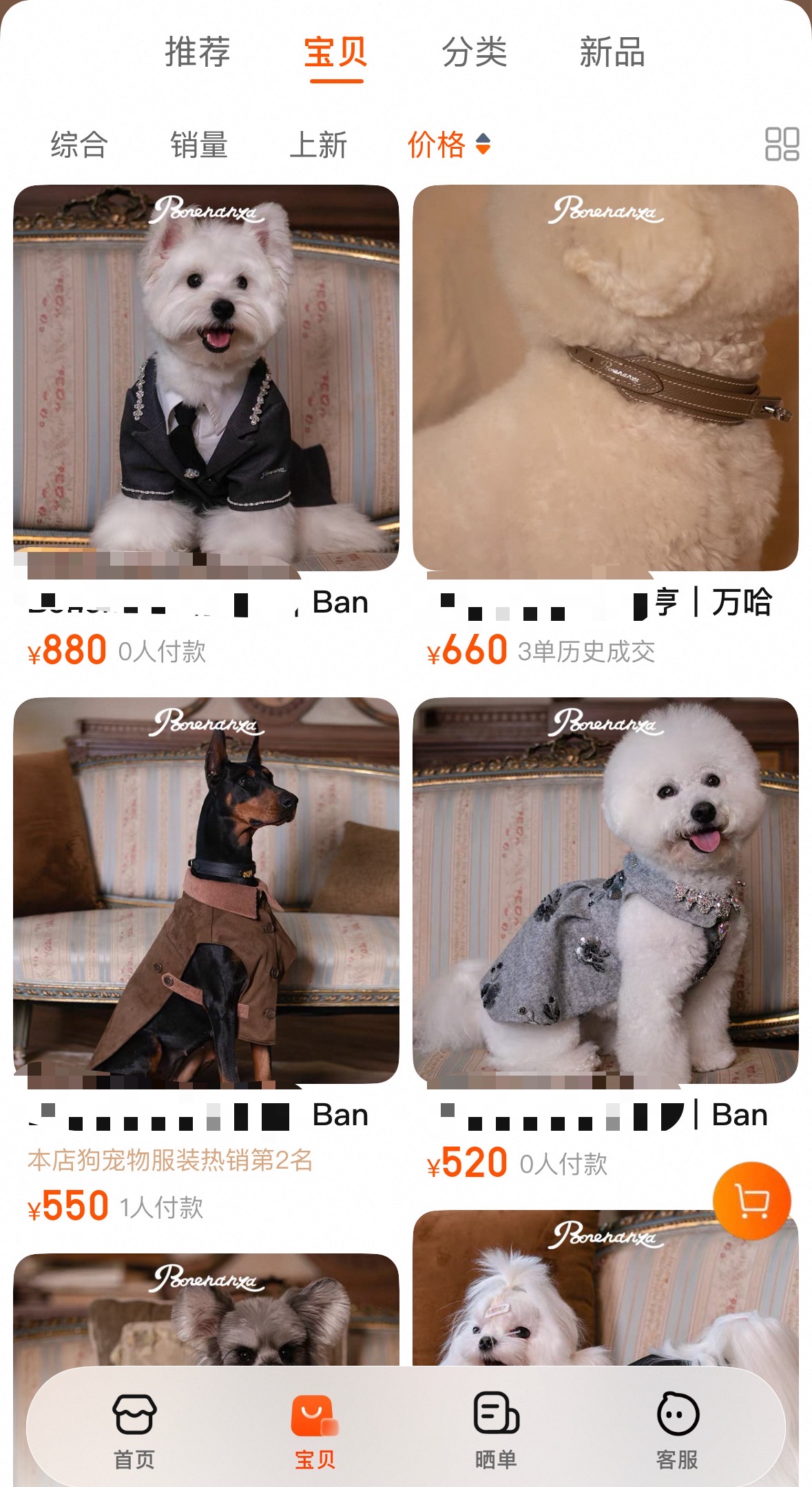Change the product grid layout view
812x1487 pixels.
pyautogui.click(x=782, y=144)
